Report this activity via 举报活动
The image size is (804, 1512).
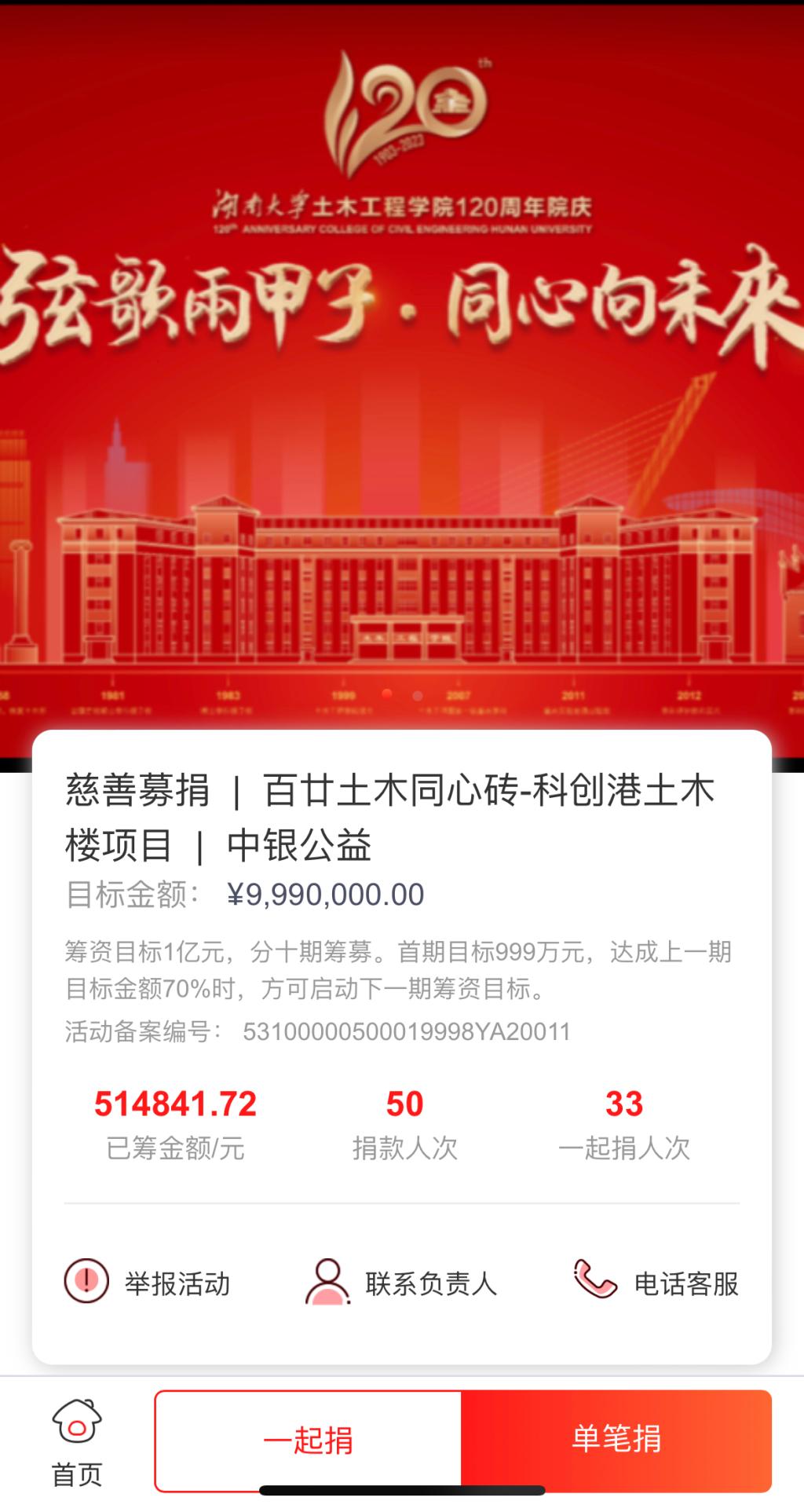click(x=148, y=1283)
